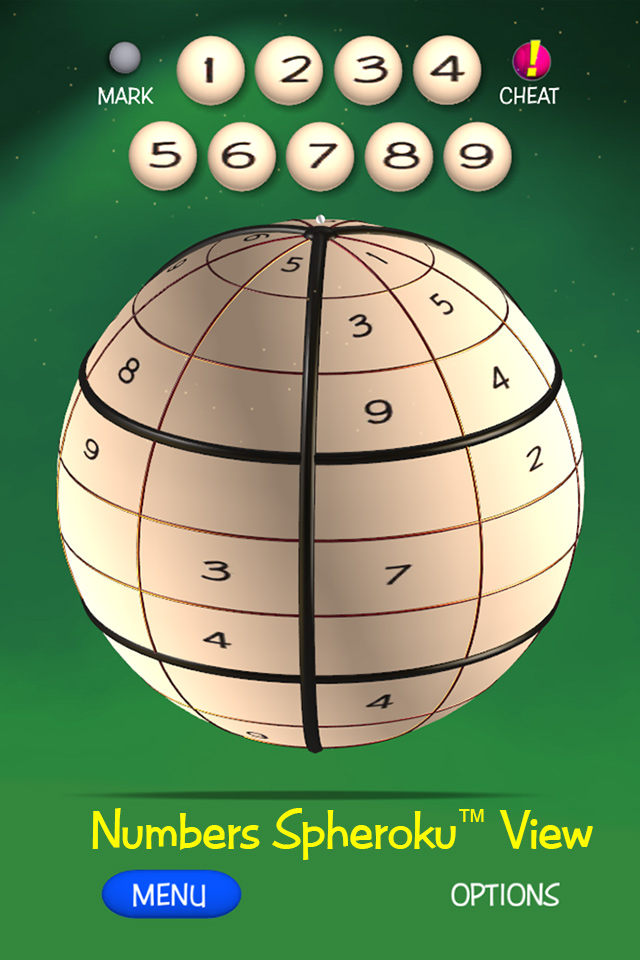
Task: Select number ball 5
Action: [163, 156]
